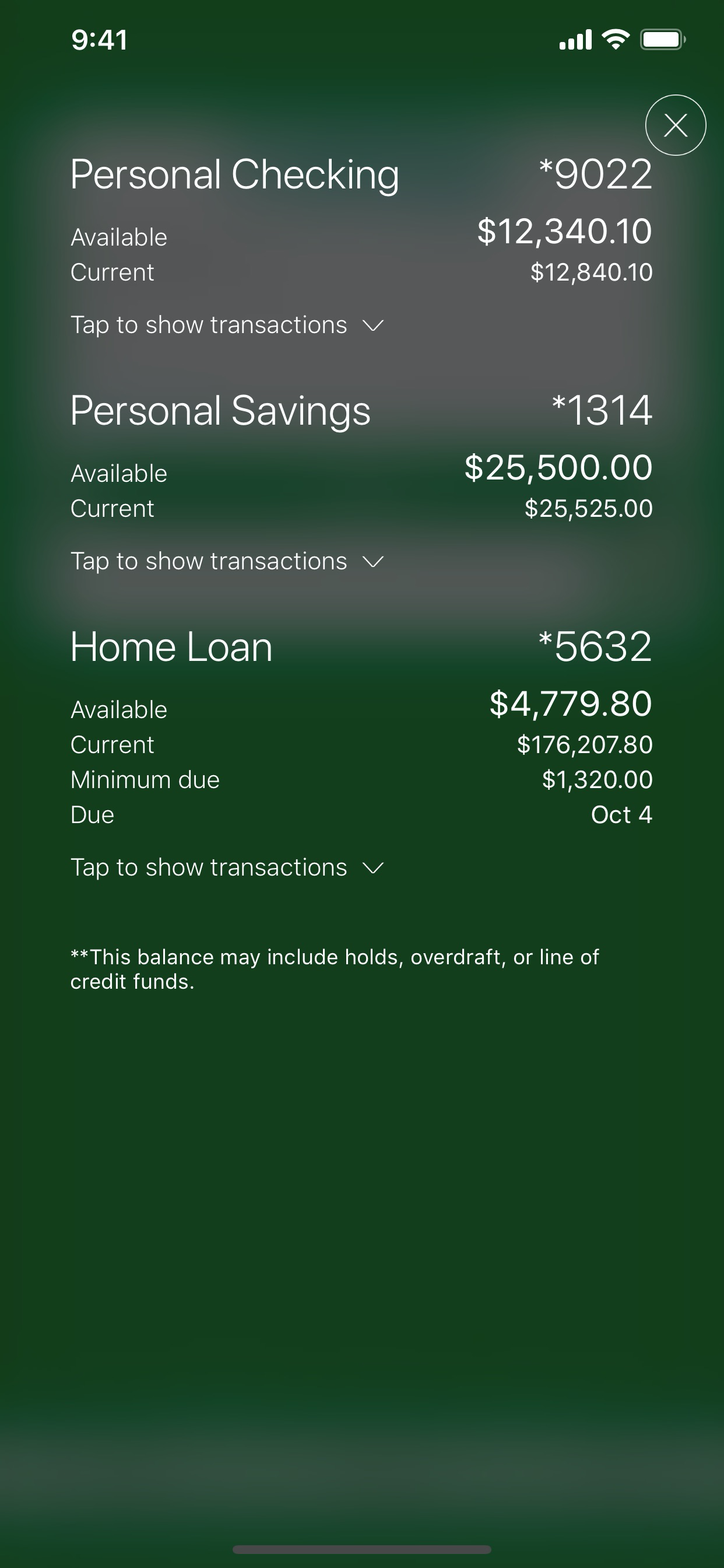The image size is (724, 1568).
Task: Tap the battery indicator icon
Action: (x=663, y=40)
